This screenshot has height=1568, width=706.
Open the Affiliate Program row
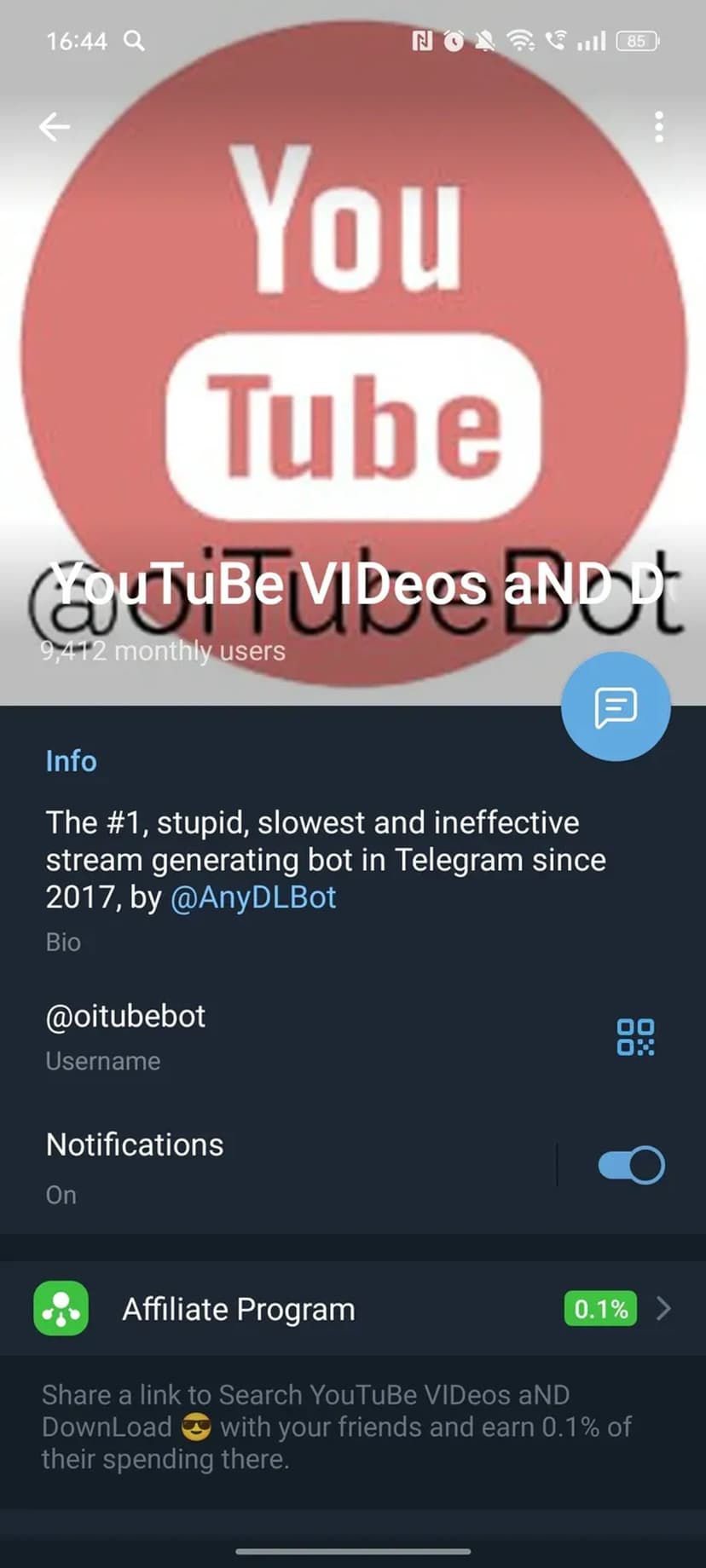(x=353, y=1309)
